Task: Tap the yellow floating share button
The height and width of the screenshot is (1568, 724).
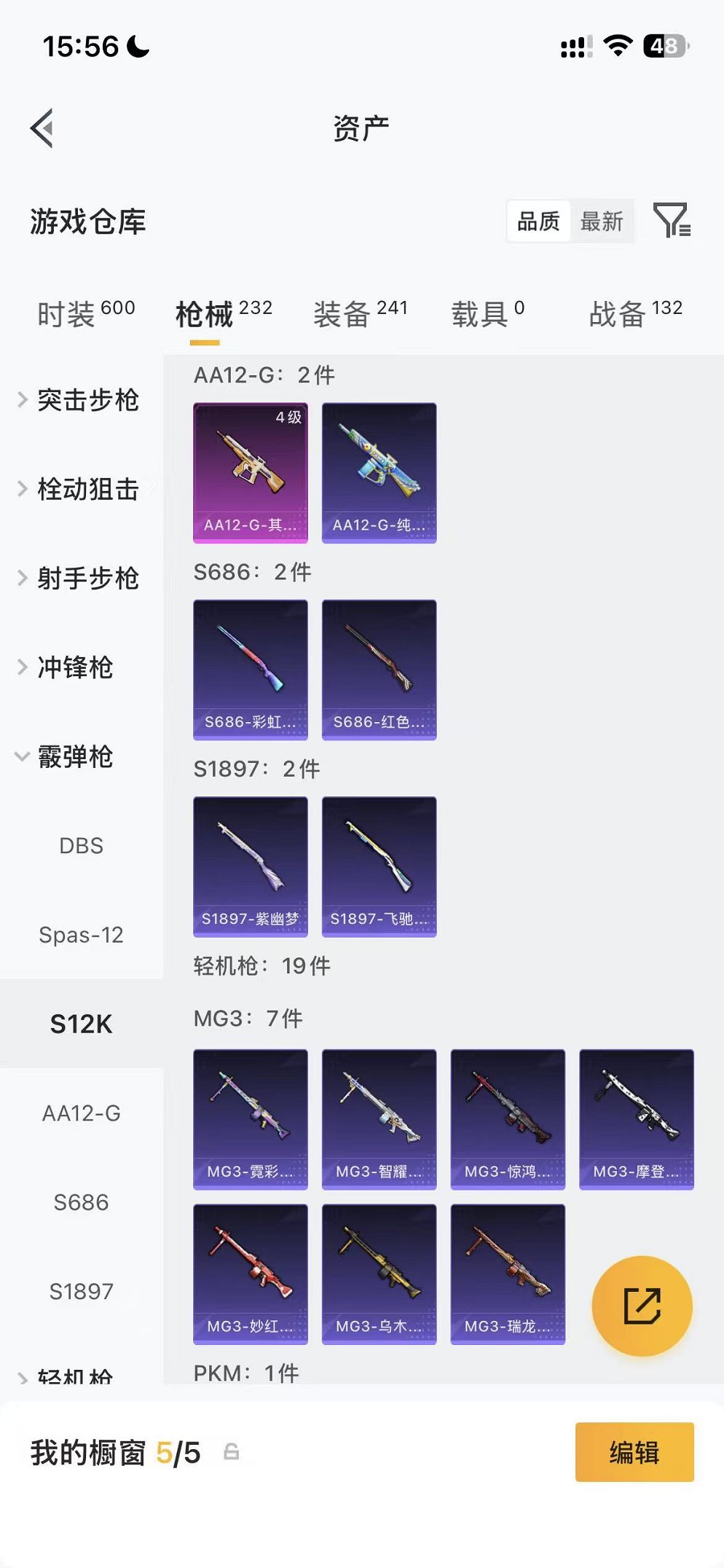Action: (x=642, y=1306)
